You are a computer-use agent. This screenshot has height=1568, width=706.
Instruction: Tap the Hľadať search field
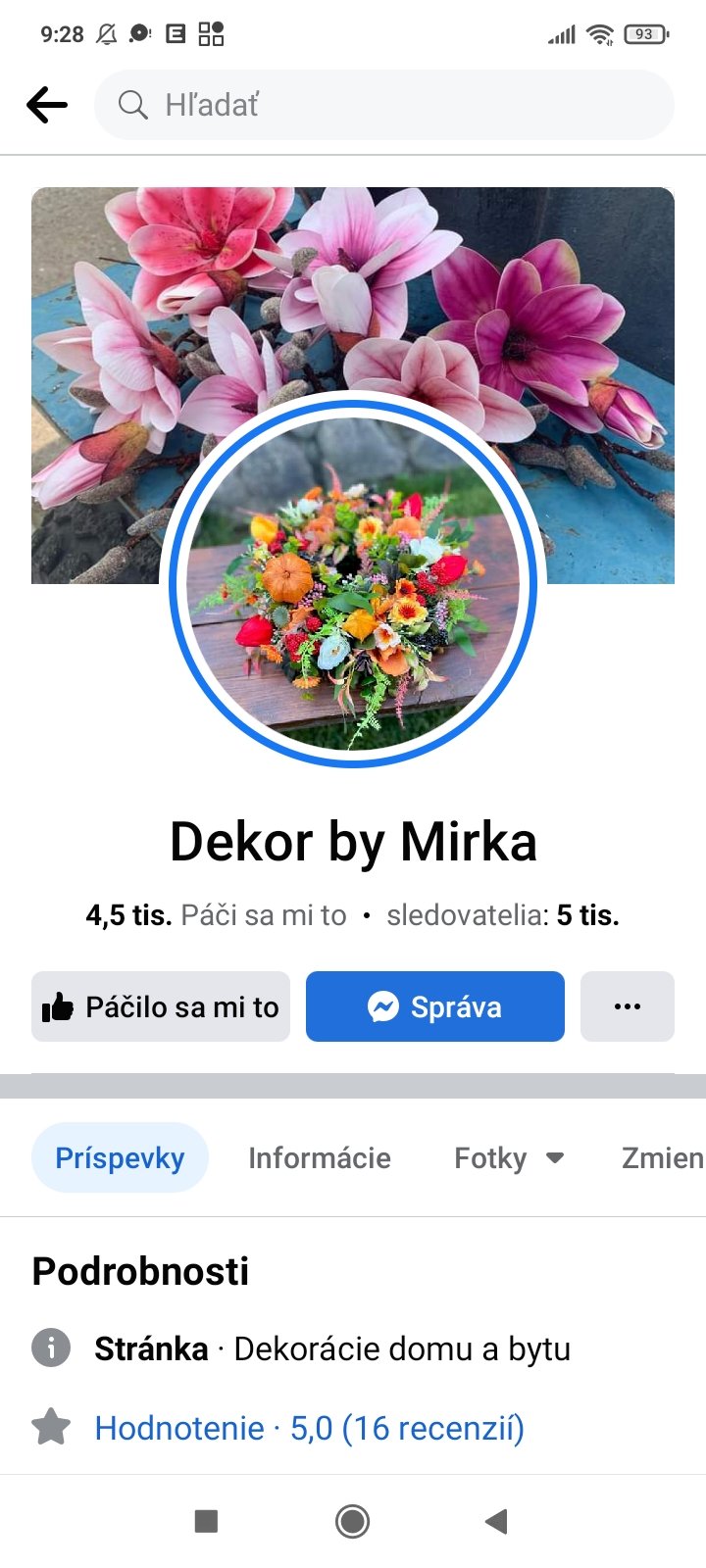[384, 105]
